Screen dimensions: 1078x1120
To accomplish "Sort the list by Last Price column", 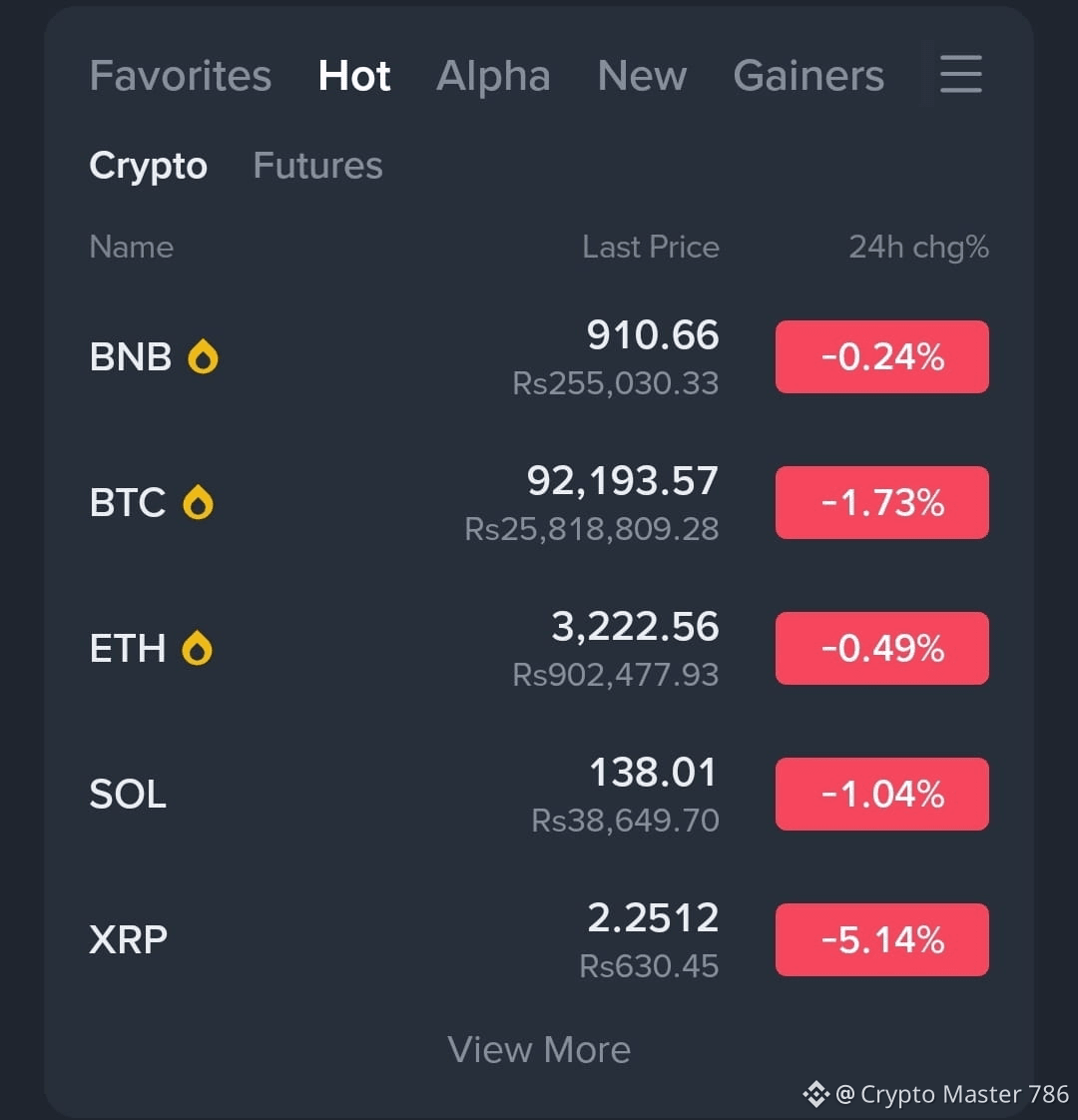I will pyautogui.click(x=650, y=247).
